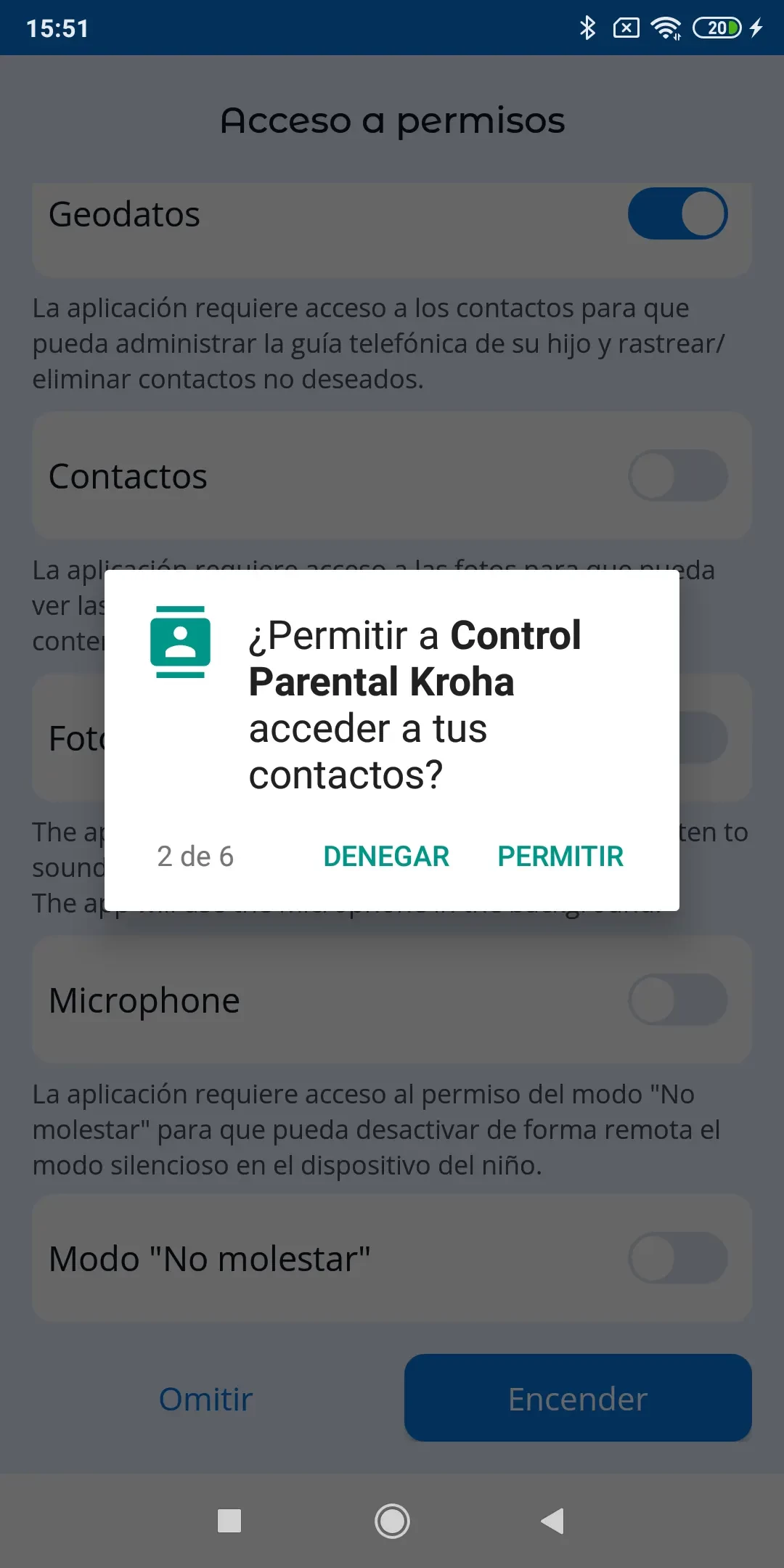Turn on Modo "No molestar" switch
The height and width of the screenshot is (1568, 784).
pos(677,1257)
